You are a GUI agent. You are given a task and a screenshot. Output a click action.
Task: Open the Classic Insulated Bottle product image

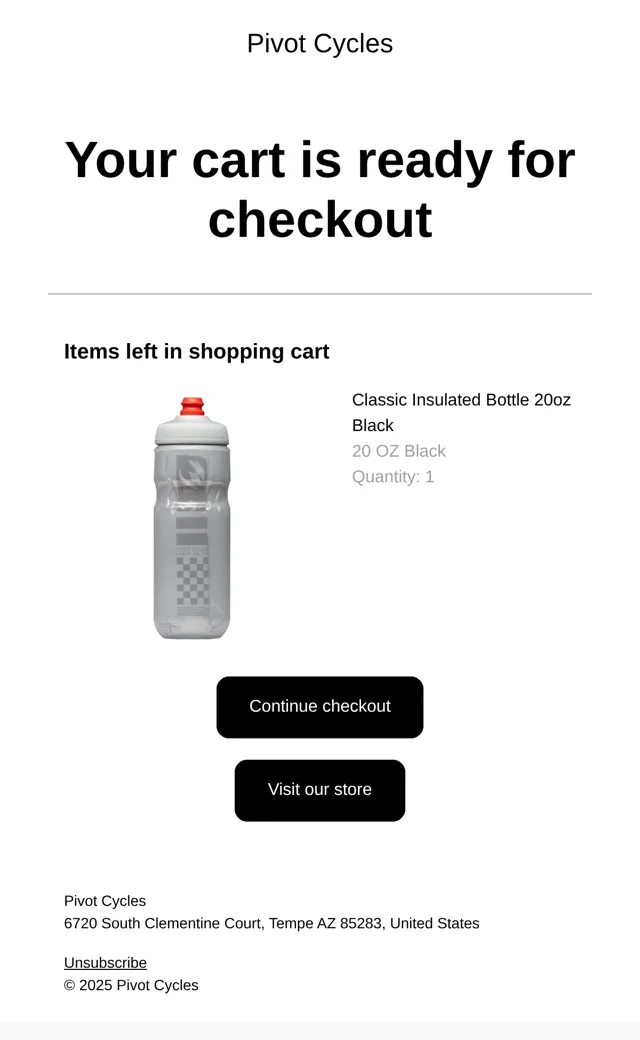[x=192, y=518]
